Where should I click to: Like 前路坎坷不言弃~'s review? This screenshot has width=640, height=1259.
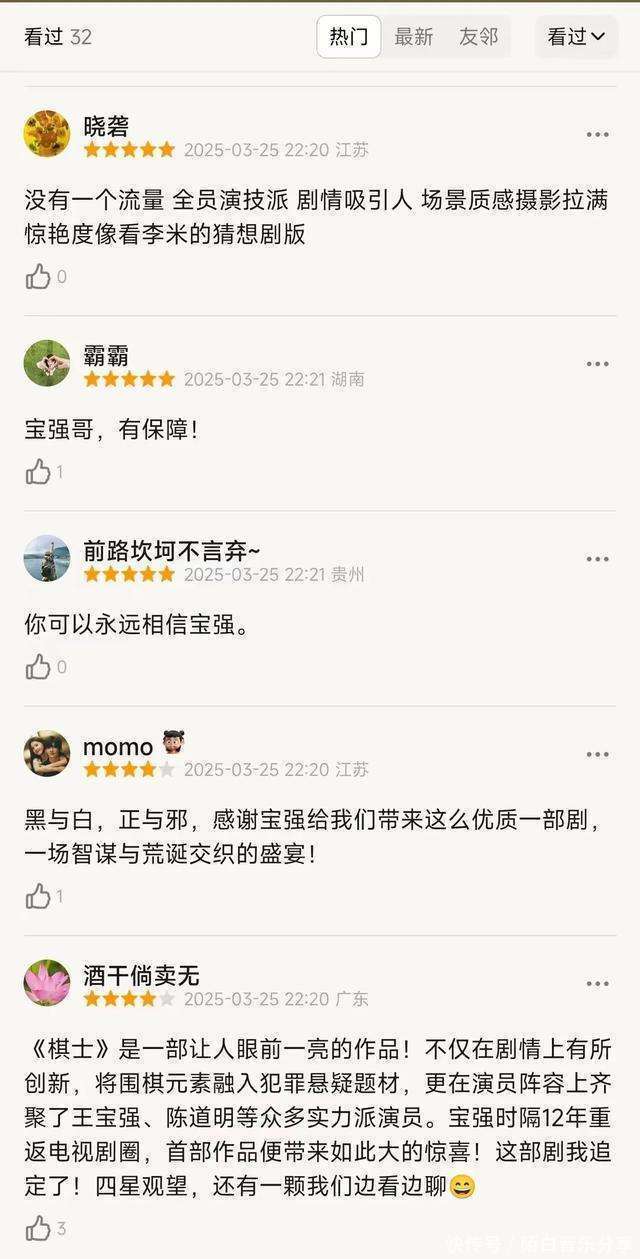[x=38, y=667]
